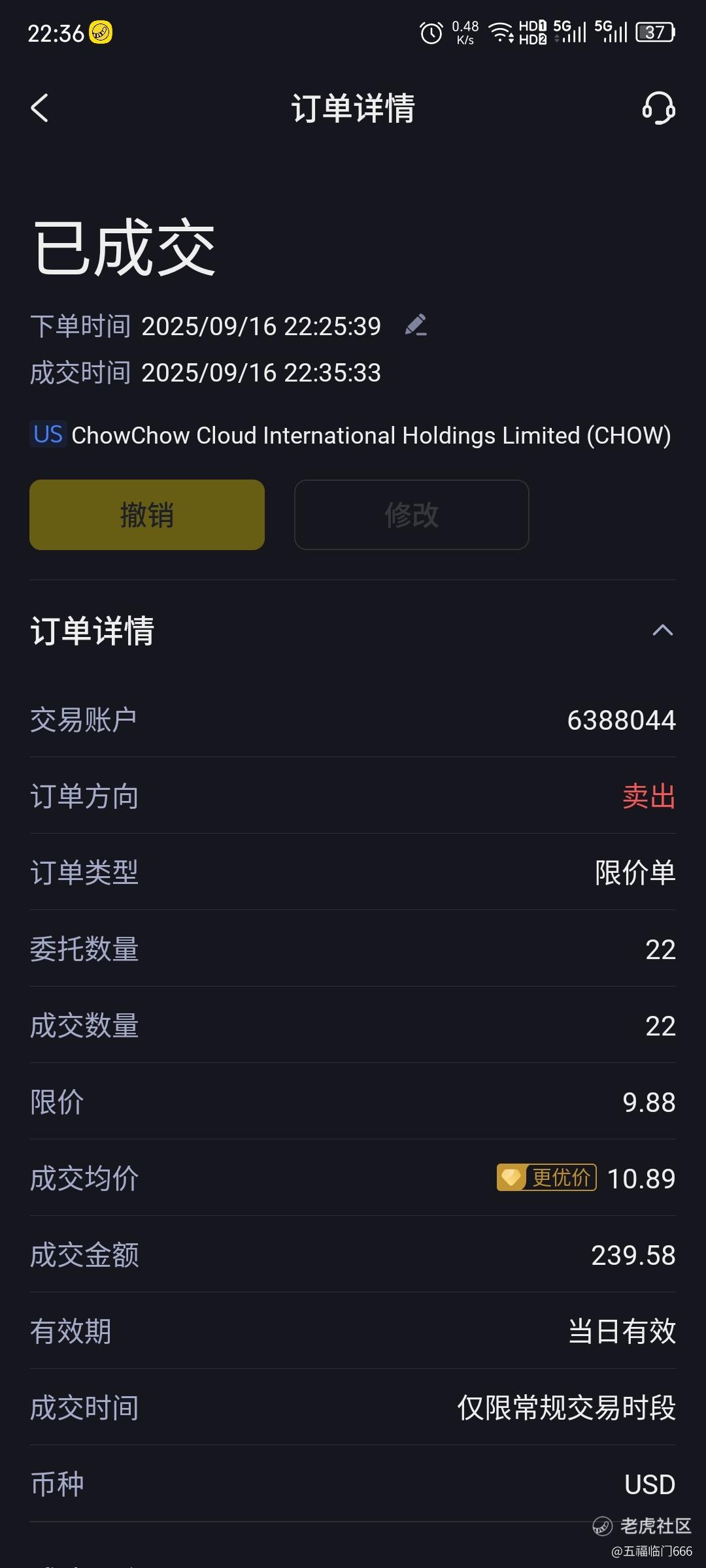Tap the 撤销 cancel order button
This screenshot has height=1568, width=706.
point(147,515)
